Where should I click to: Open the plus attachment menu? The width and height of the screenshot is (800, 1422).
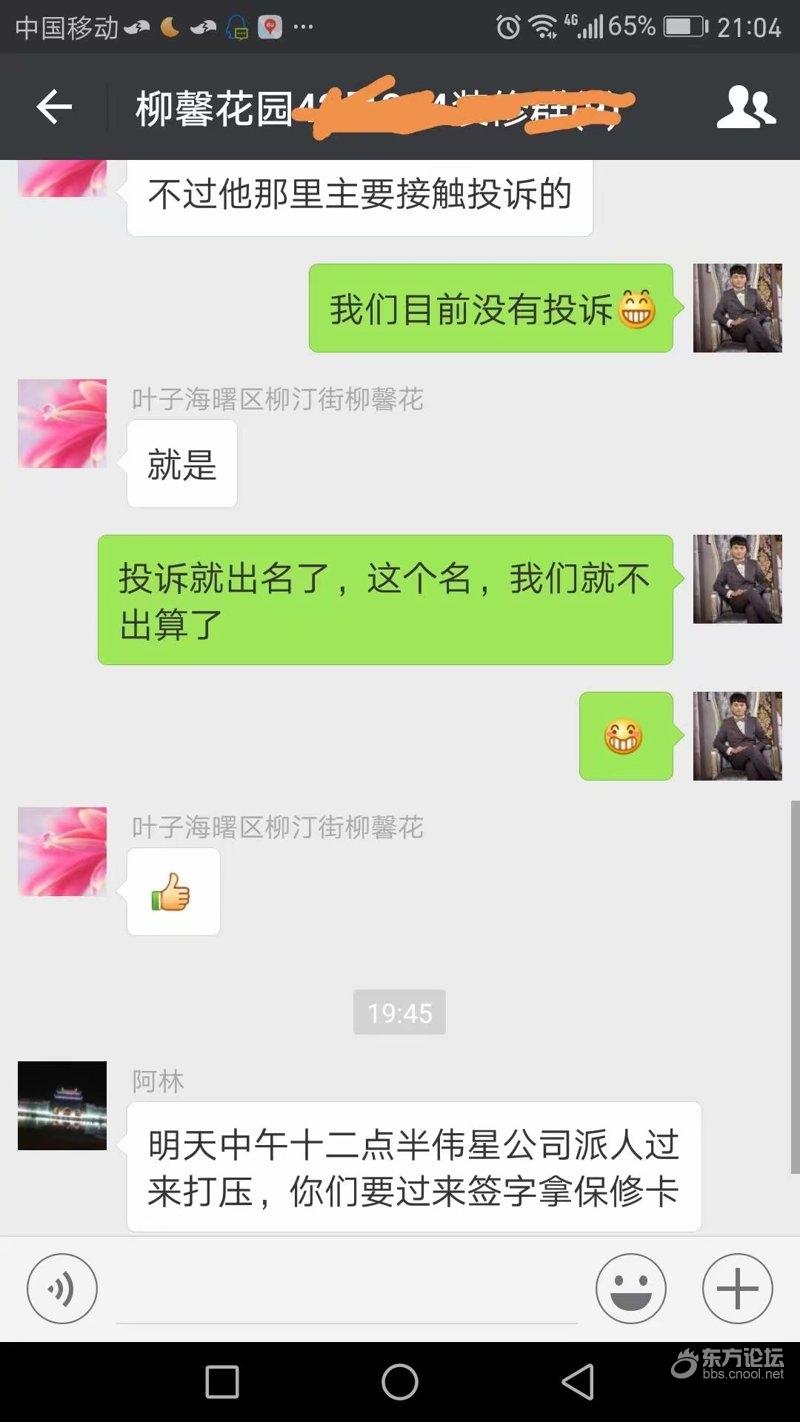(737, 1289)
